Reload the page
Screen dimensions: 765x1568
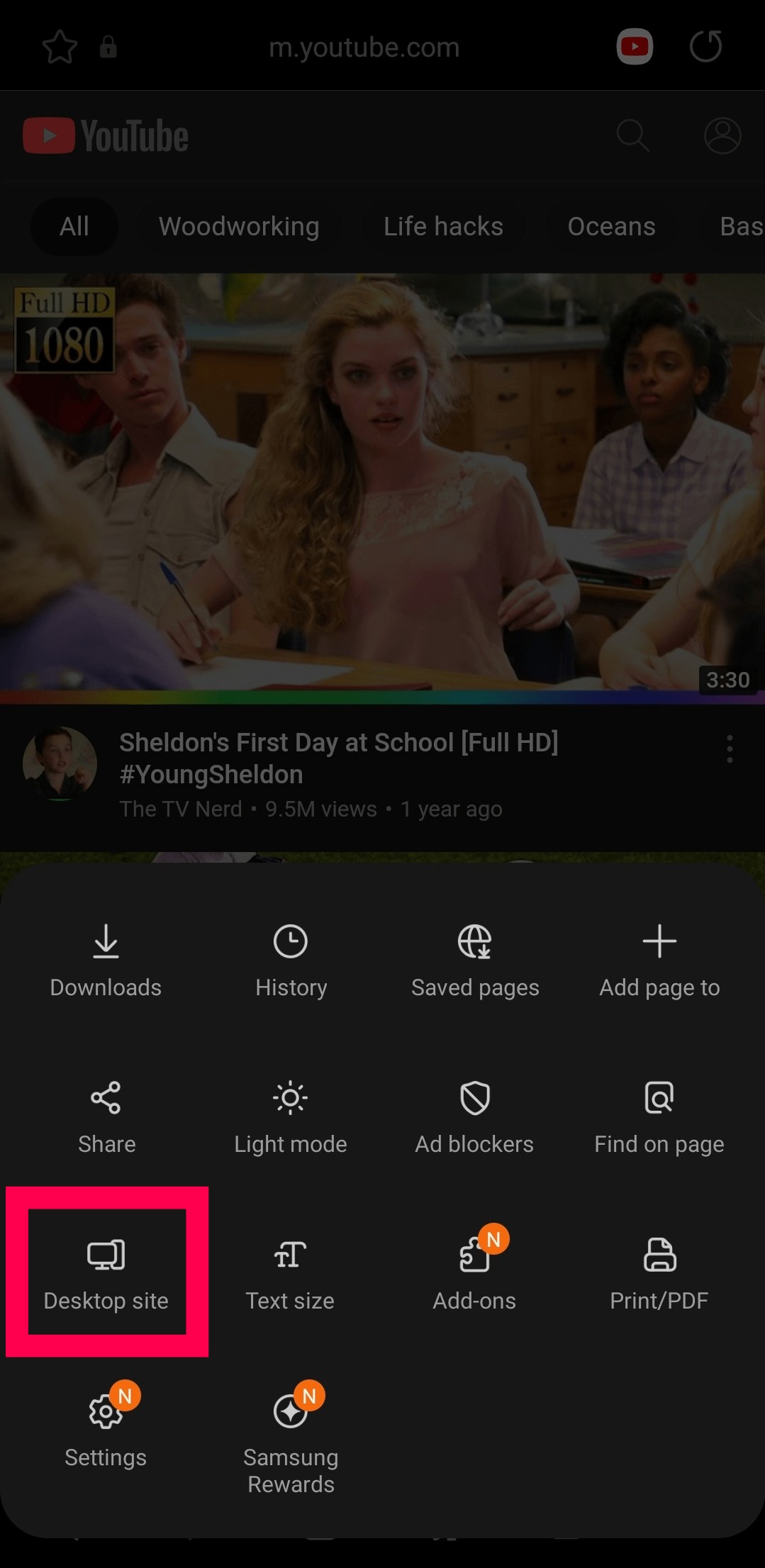[x=705, y=47]
